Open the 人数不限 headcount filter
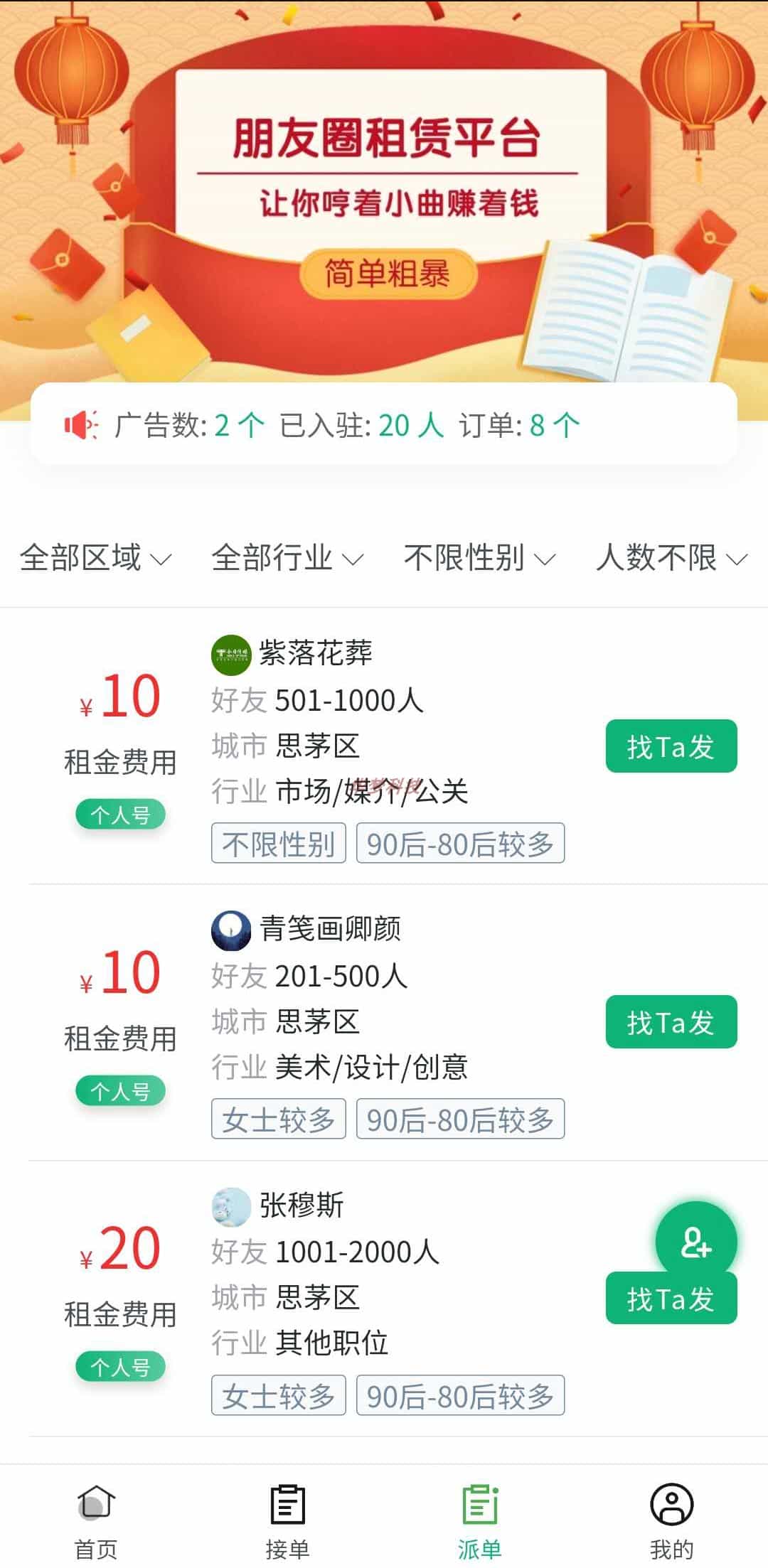Viewport: 768px width, 1568px height. (671, 558)
